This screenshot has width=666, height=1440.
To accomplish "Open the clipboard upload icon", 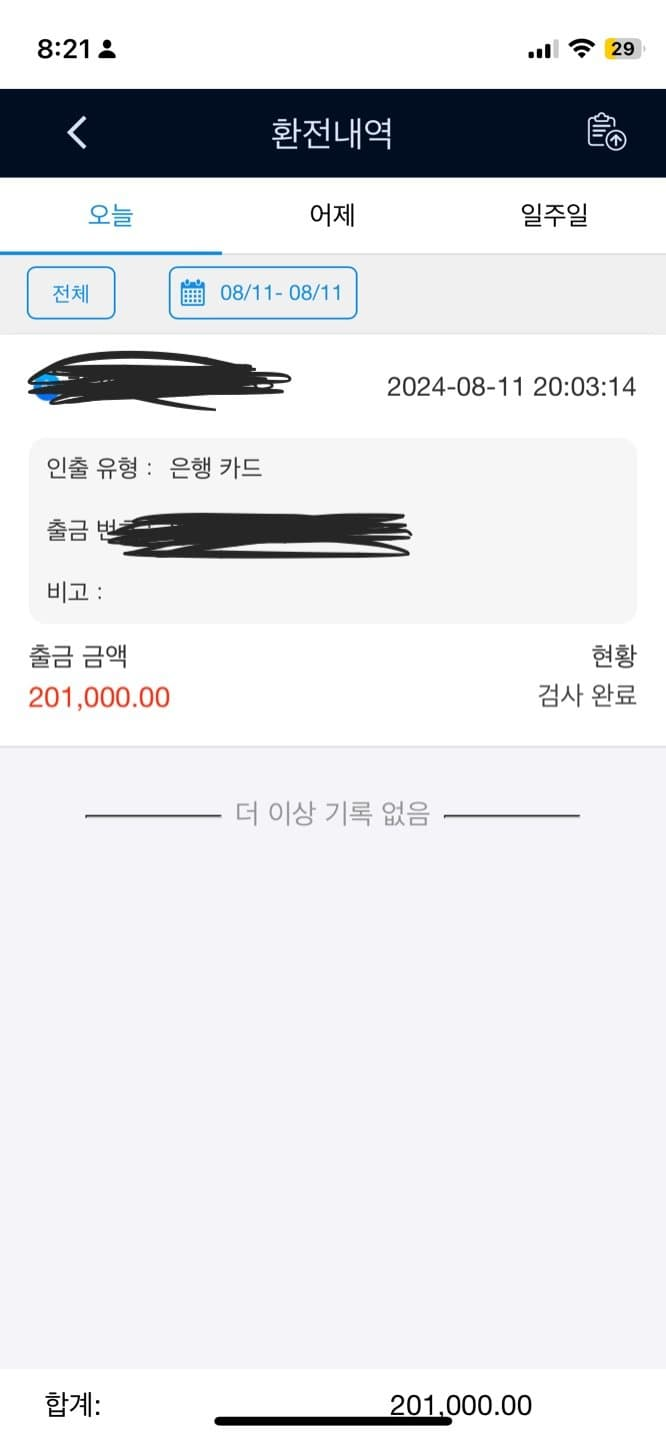I will coord(606,133).
